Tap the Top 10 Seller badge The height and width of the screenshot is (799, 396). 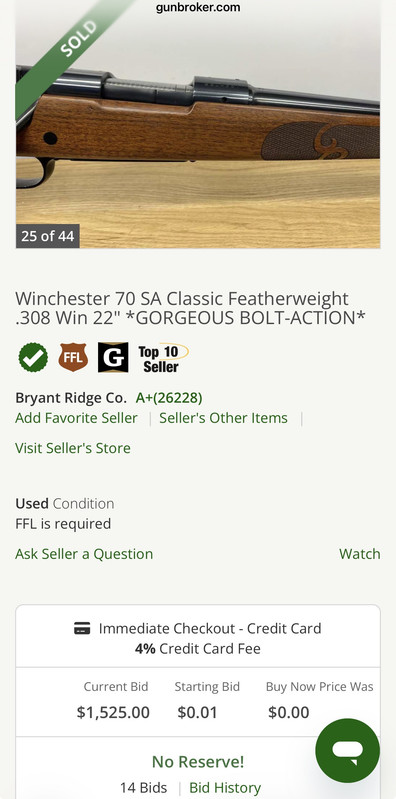pos(163,358)
